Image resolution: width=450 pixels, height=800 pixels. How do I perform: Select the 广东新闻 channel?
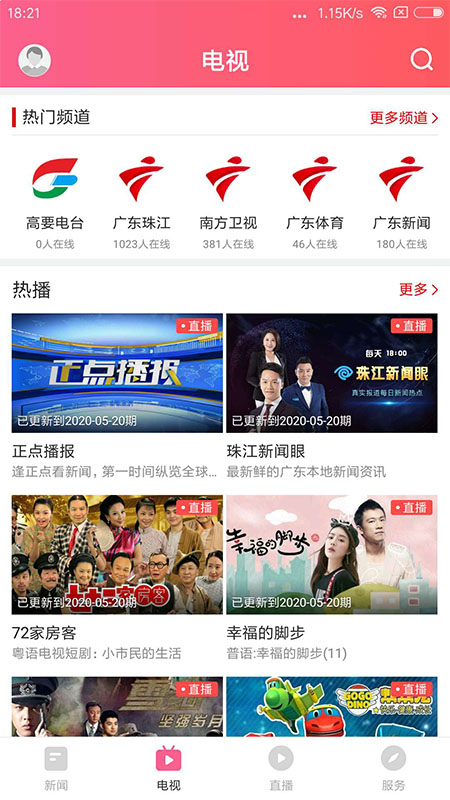[x=402, y=203]
